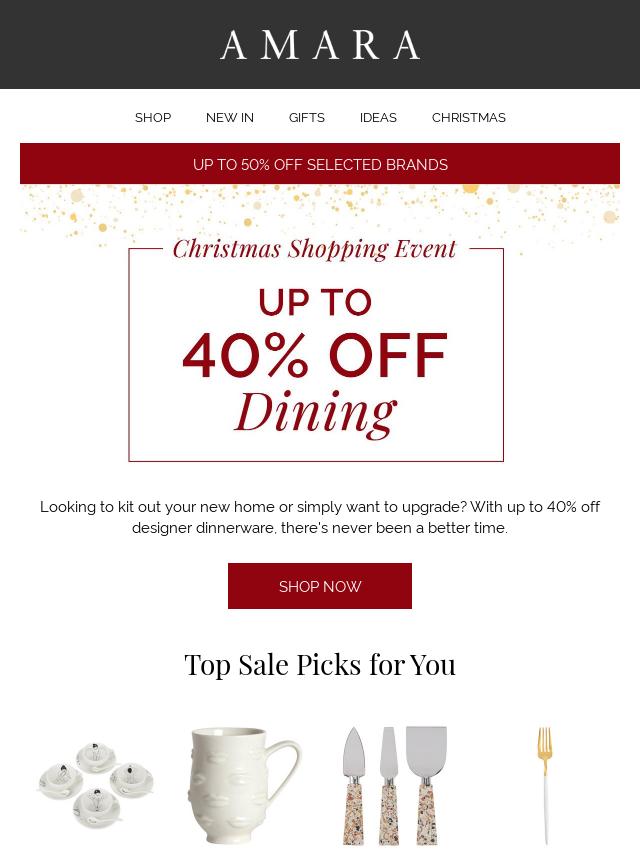This screenshot has width=640, height=854.
Task: Go to the NEW IN section
Action: [x=230, y=118]
